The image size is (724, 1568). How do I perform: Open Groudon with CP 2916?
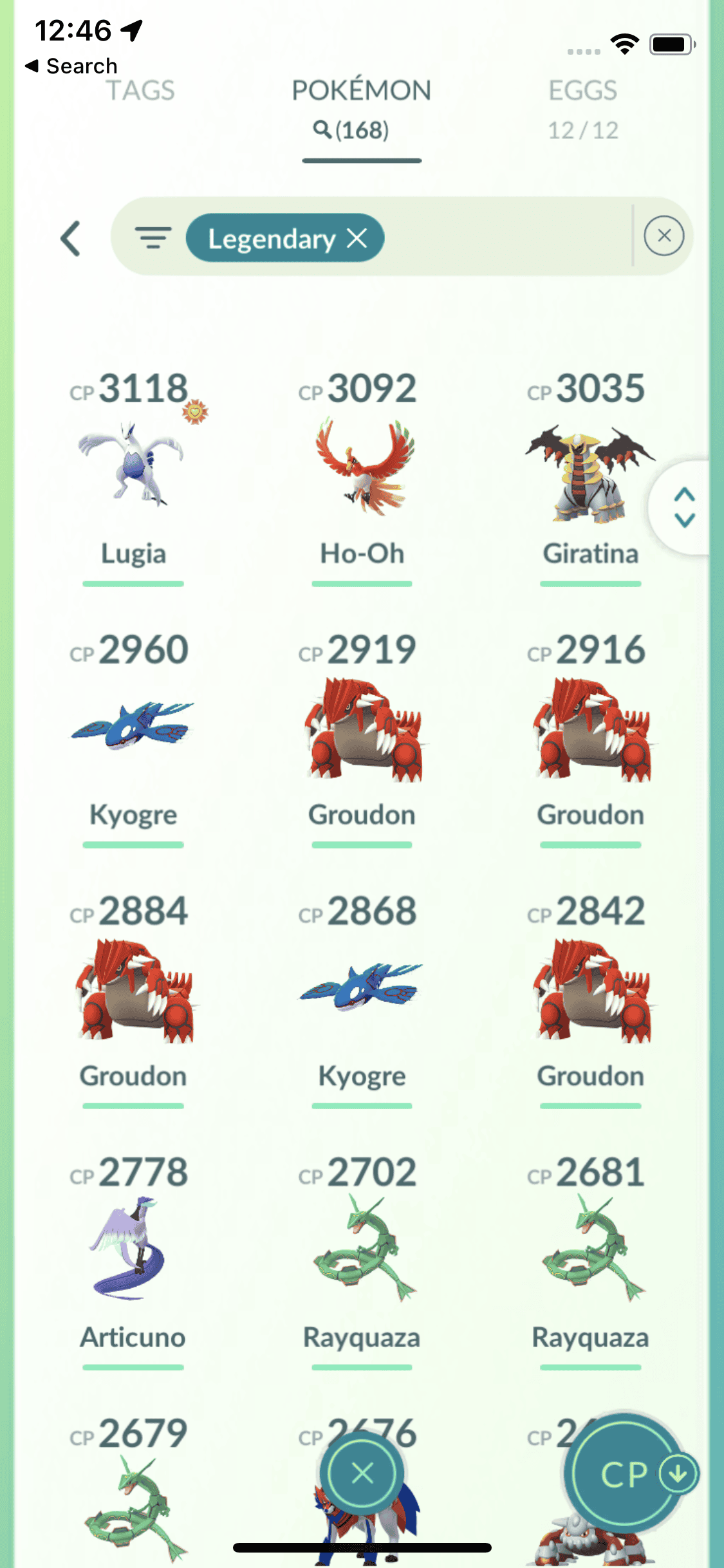coord(590,731)
